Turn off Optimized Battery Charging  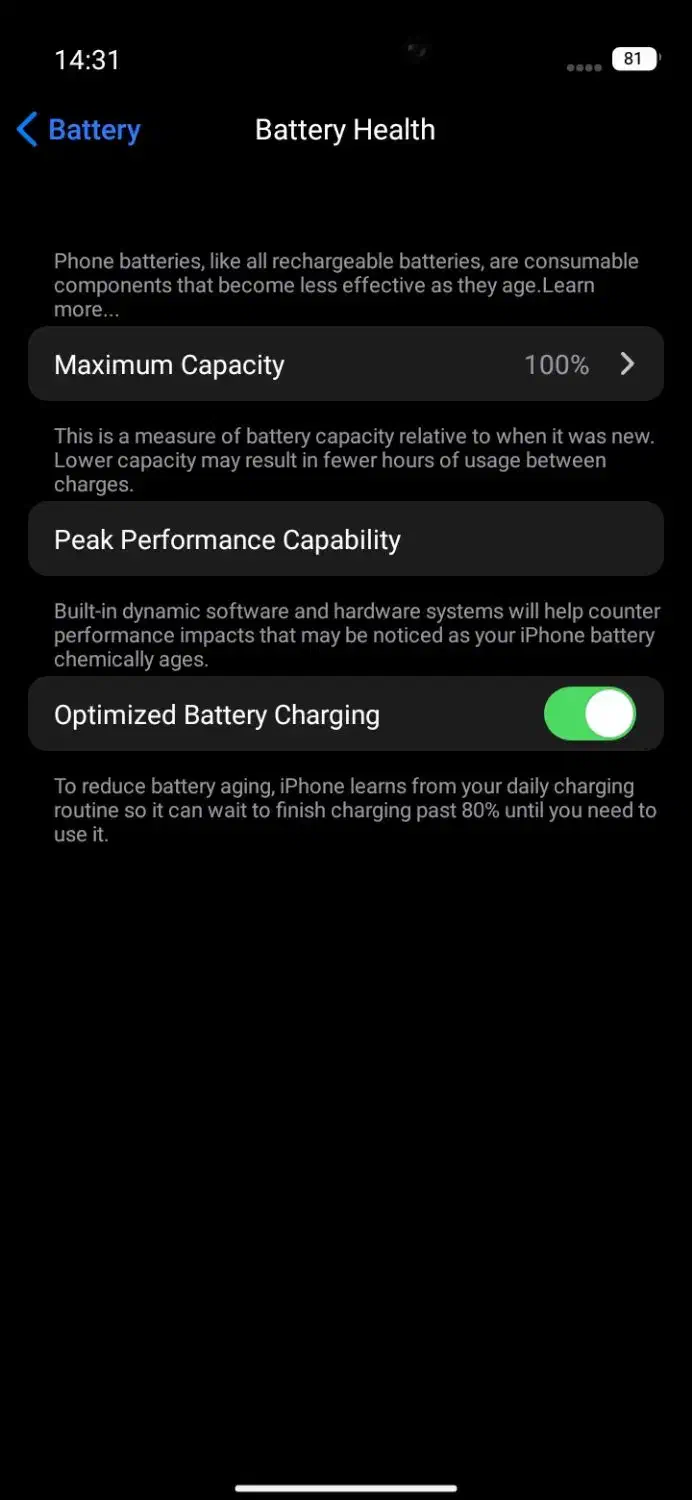[589, 715]
